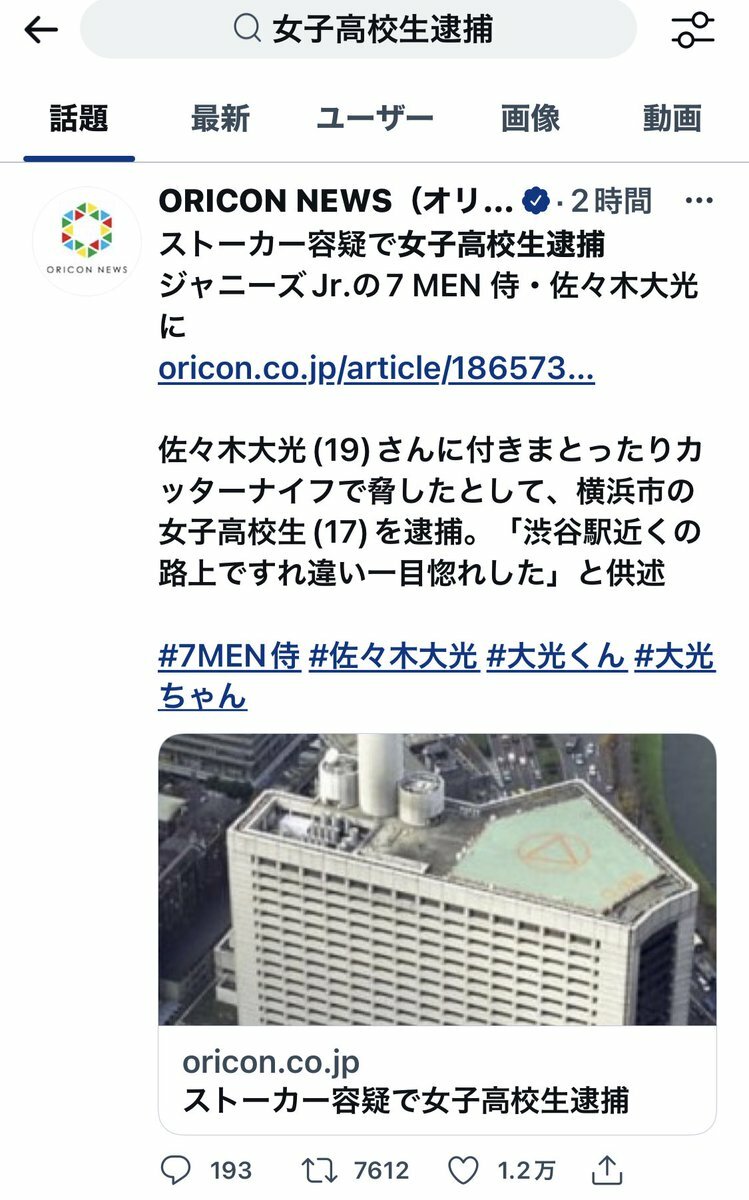Switch to the ユーザー tab
Screen dimensions: 749x1200
(374, 119)
